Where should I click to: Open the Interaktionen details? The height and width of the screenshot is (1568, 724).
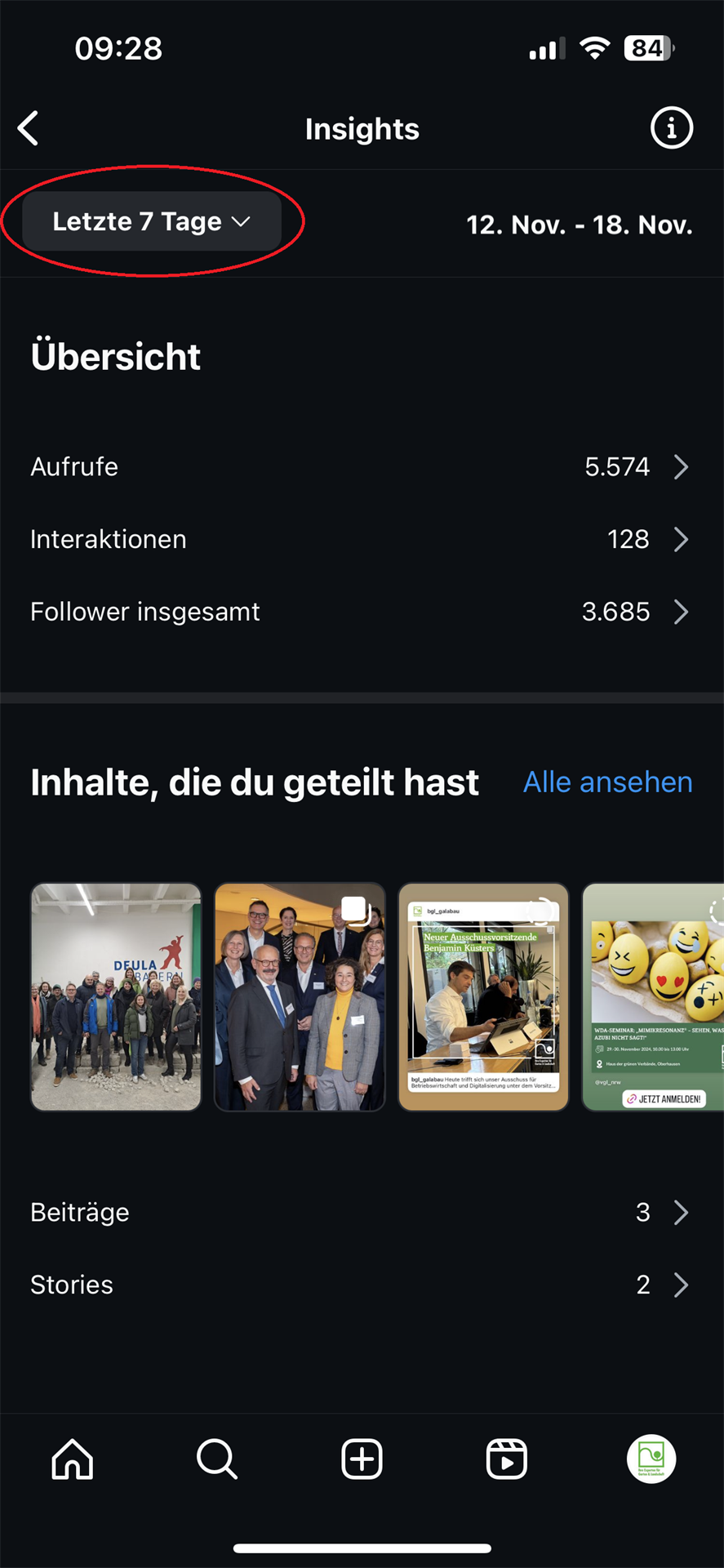coord(362,539)
